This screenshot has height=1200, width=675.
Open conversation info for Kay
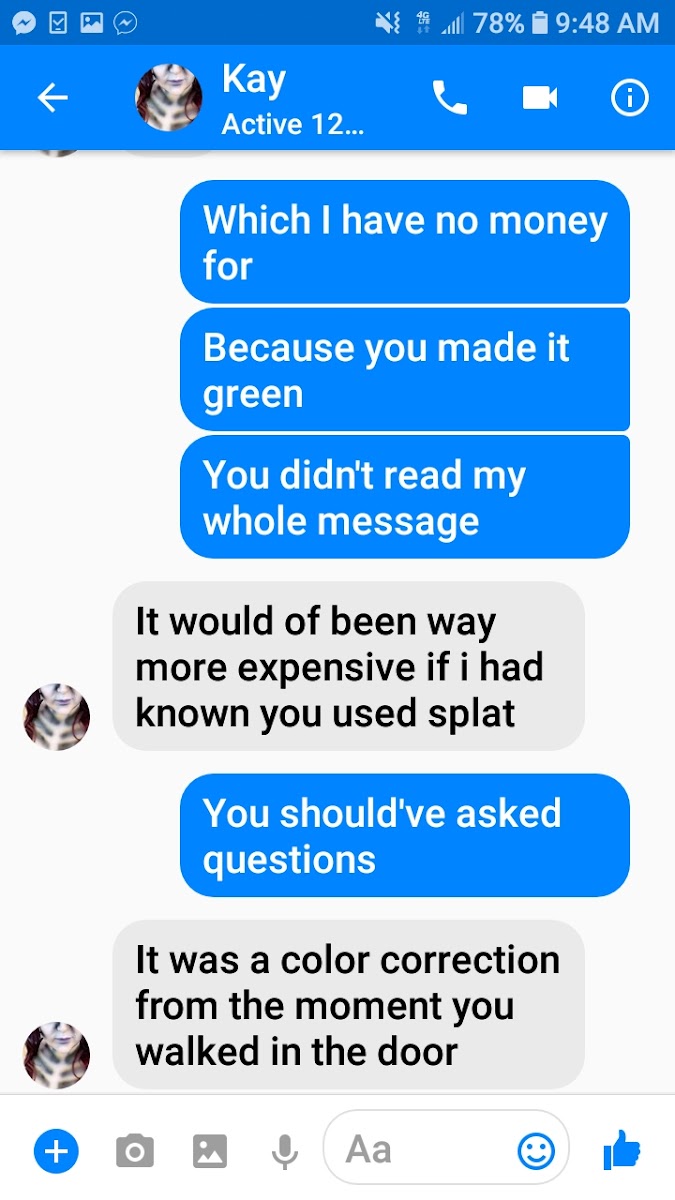(630, 97)
